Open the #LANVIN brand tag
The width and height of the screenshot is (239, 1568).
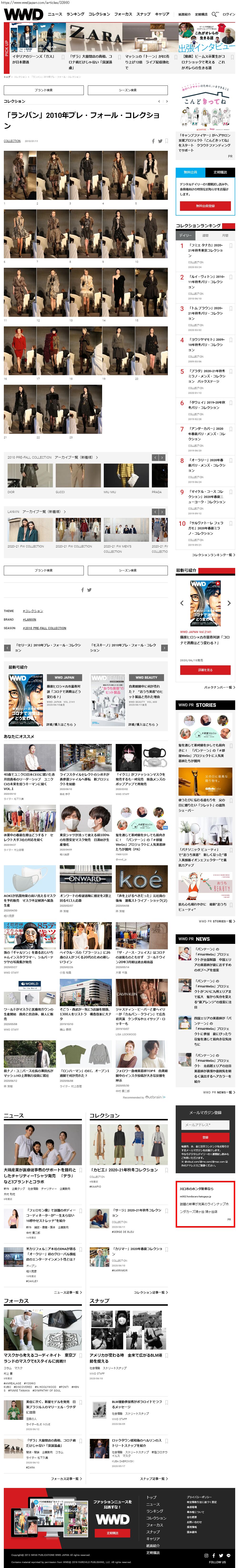(x=29, y=619)
